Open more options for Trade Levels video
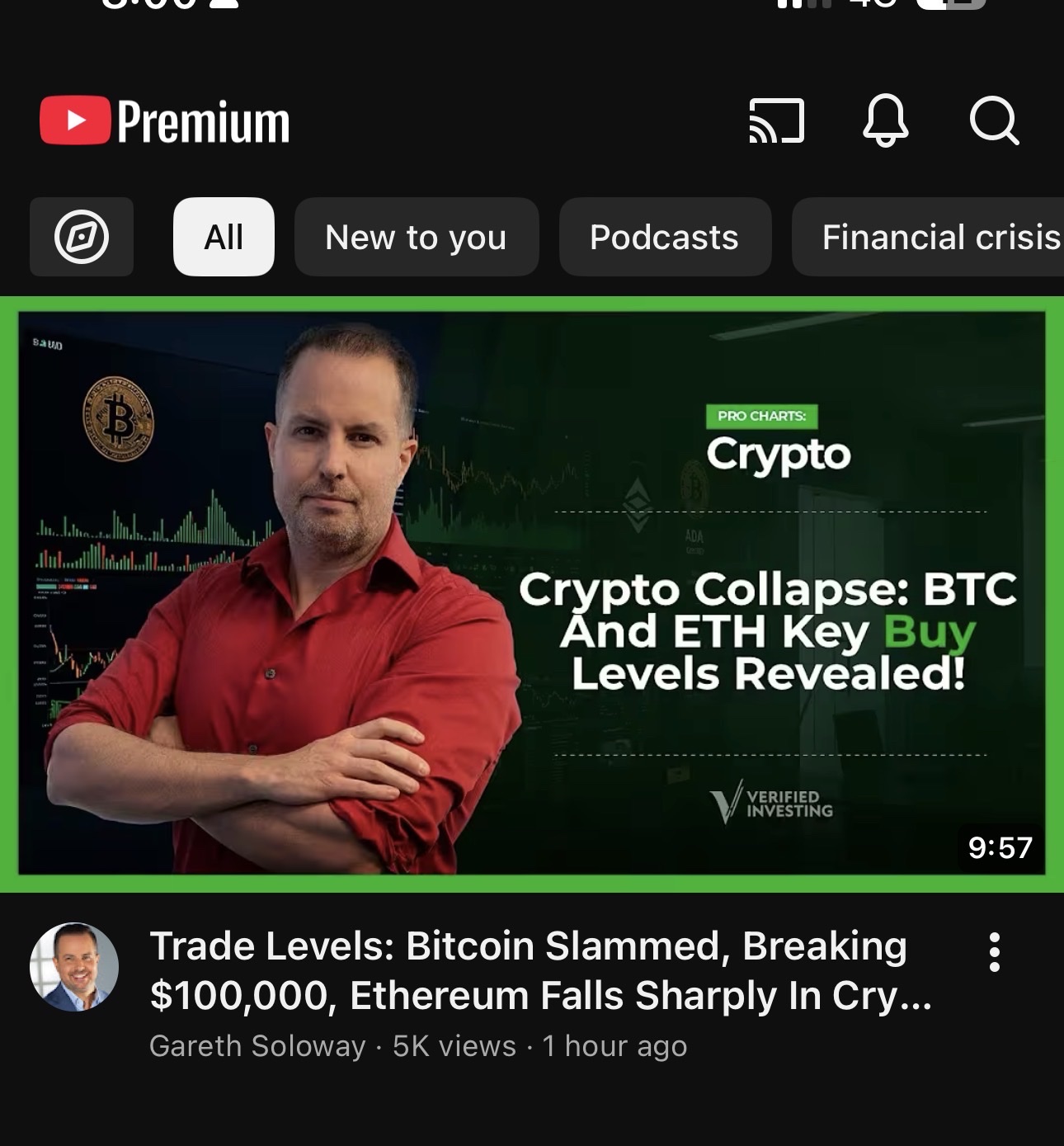Image resolution: width=1064 pixels, height=1146 pixels. click(x=995, y=953)
